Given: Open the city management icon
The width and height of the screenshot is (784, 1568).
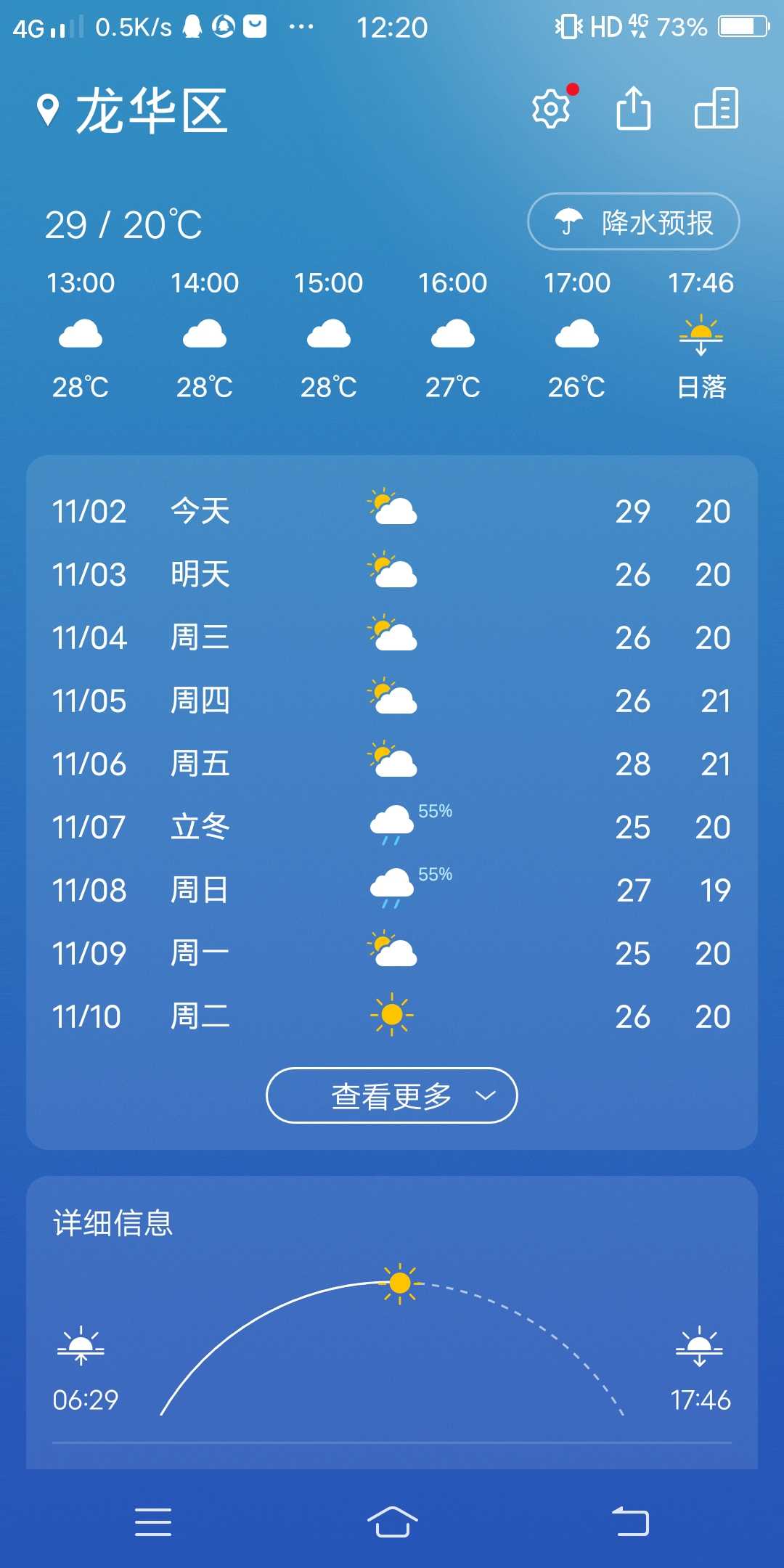Looking at the screenshot, I should click(716, 108).
